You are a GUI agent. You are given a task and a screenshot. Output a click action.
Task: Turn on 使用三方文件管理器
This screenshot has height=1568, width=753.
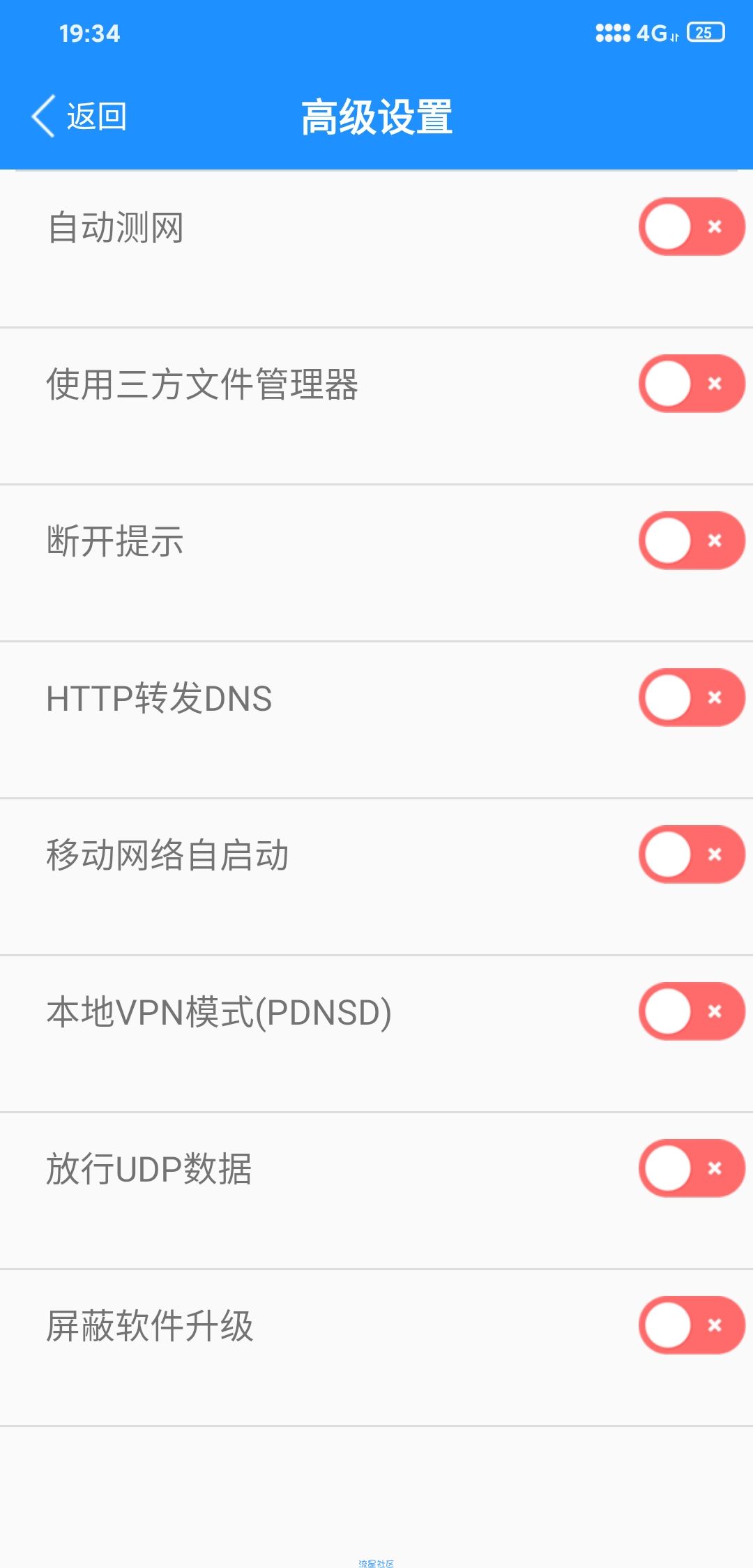pyautogui.click(x=692, y=384)
